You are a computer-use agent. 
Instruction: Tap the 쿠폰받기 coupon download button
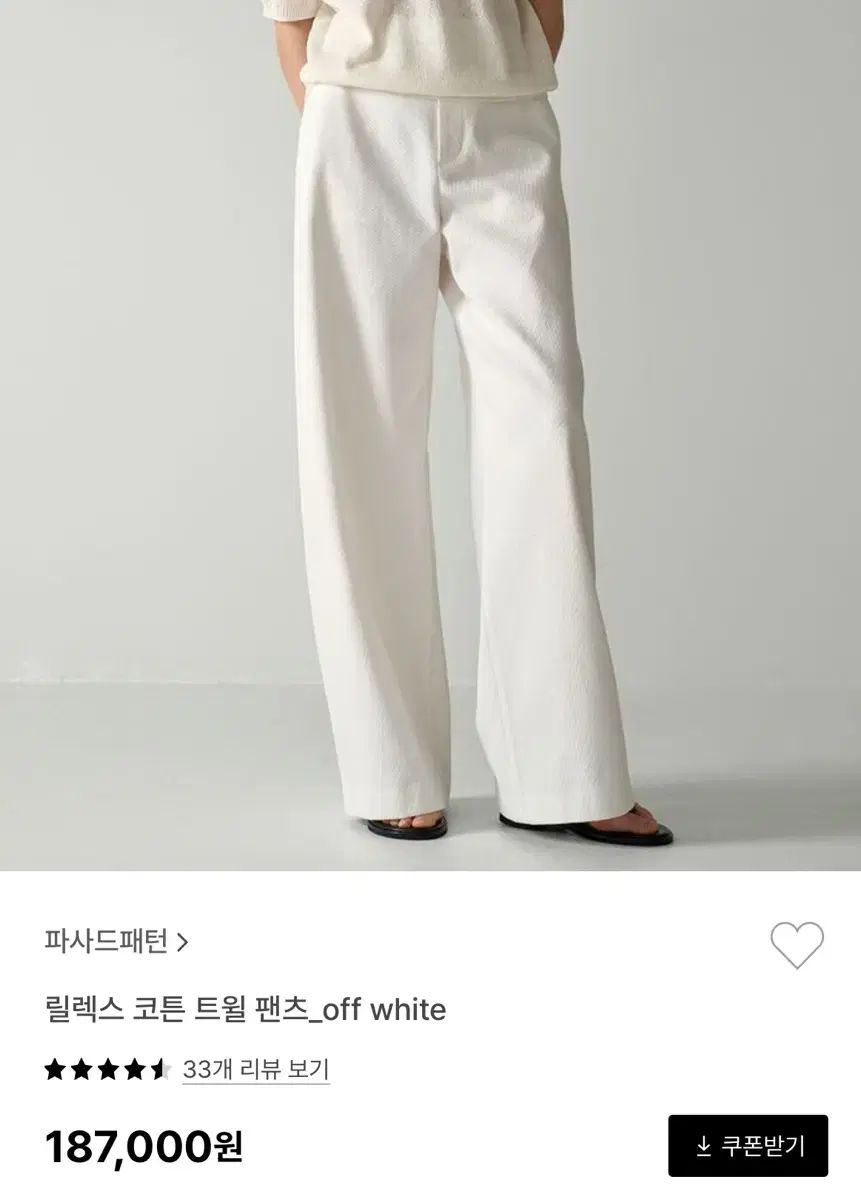748,1146
